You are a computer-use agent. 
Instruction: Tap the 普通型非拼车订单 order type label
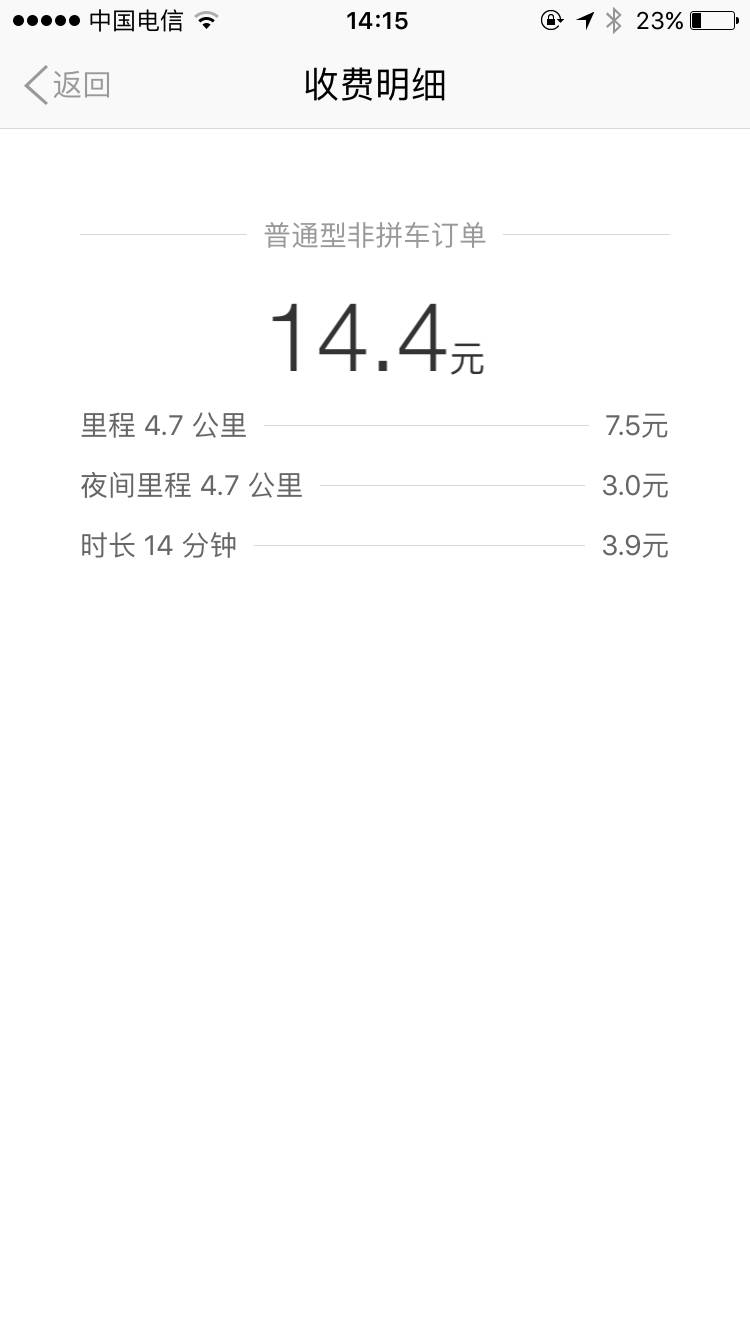[x=375, y=234]
